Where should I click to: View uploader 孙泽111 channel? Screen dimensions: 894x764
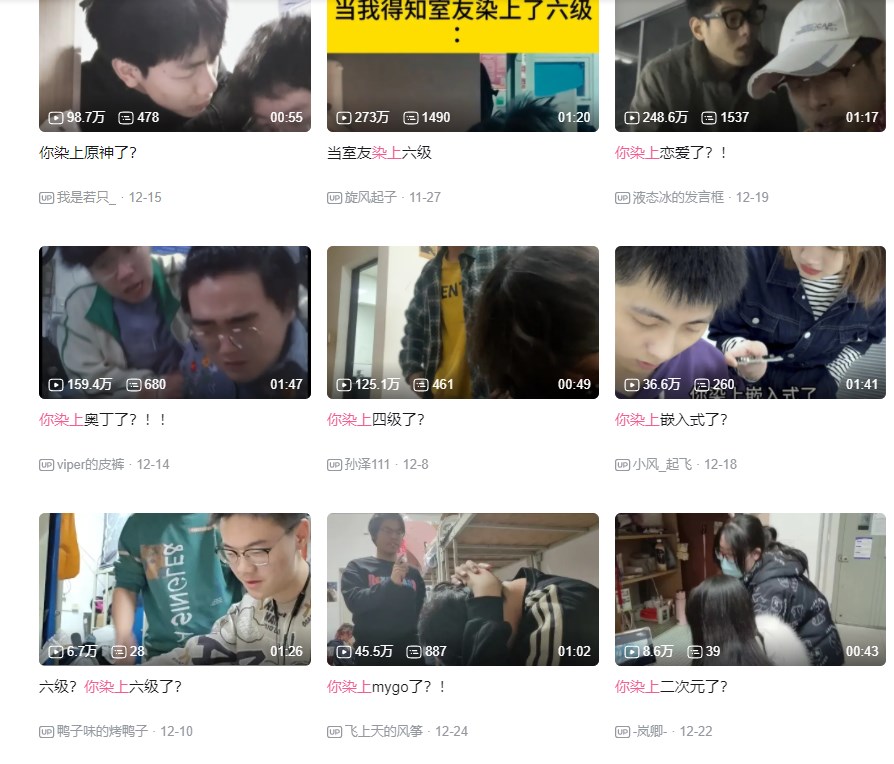click(x=367, y=465)
